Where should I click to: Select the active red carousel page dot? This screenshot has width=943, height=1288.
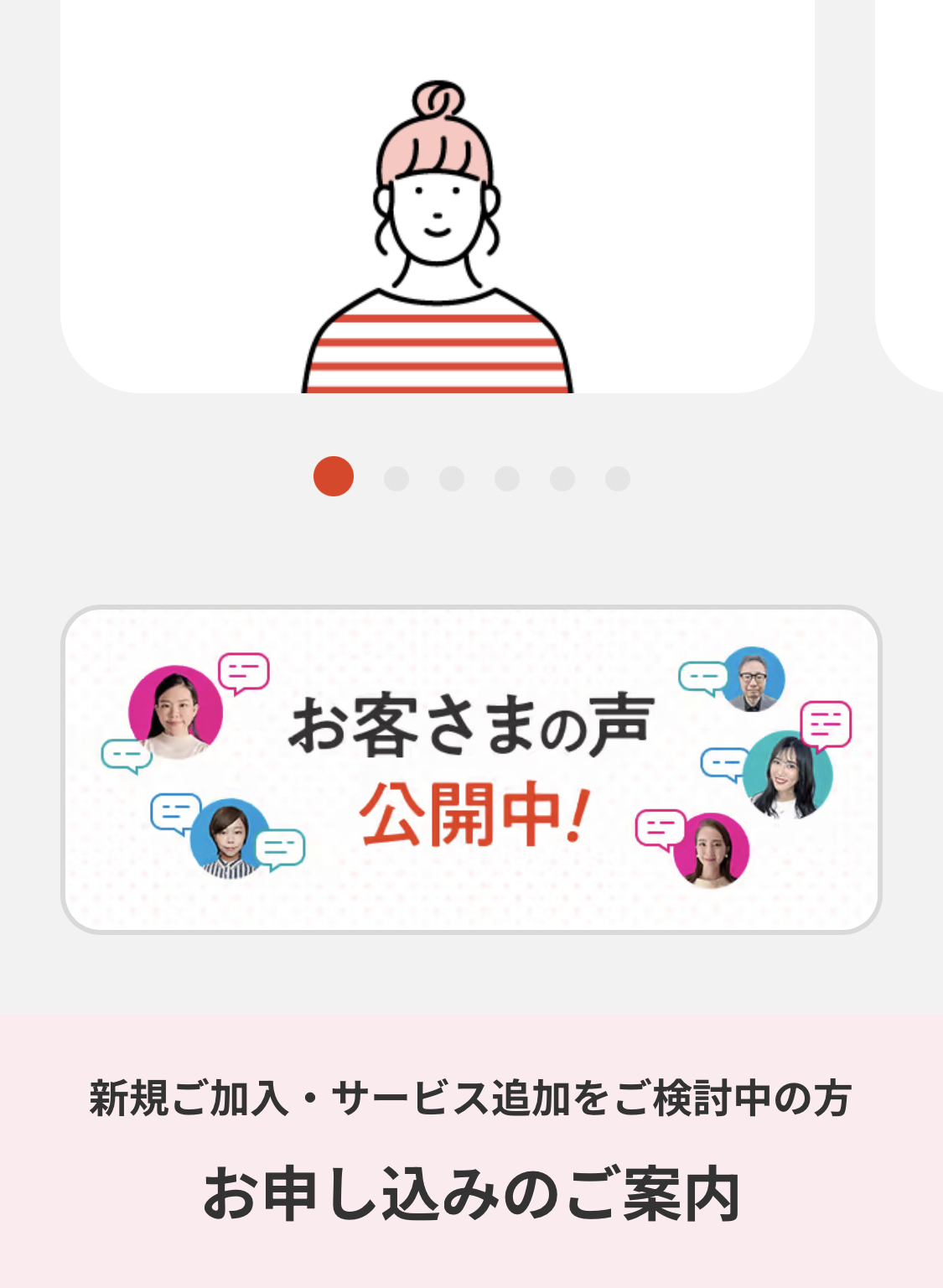334,477
